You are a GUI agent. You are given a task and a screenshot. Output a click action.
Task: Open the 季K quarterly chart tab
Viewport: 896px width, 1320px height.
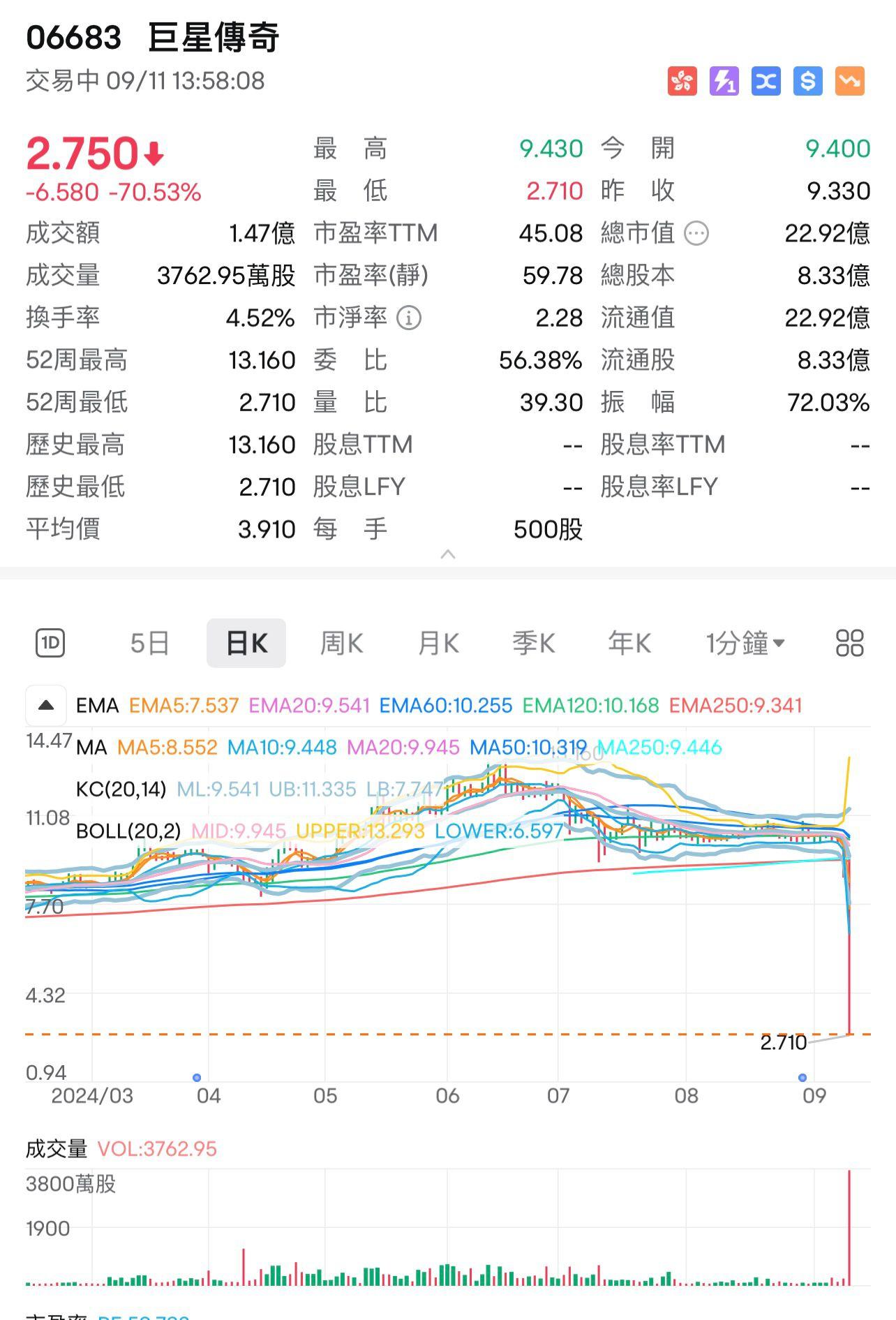pos(532,643)
